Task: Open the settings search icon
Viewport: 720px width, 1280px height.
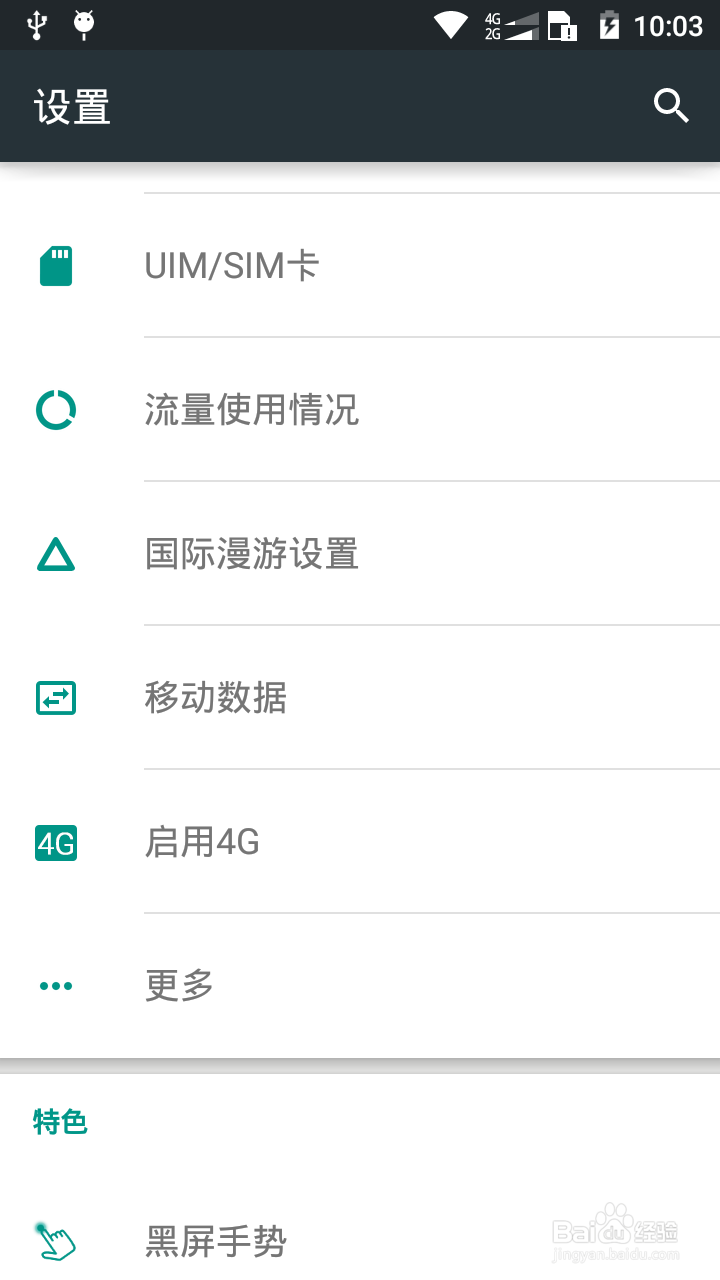Action: 671,105
